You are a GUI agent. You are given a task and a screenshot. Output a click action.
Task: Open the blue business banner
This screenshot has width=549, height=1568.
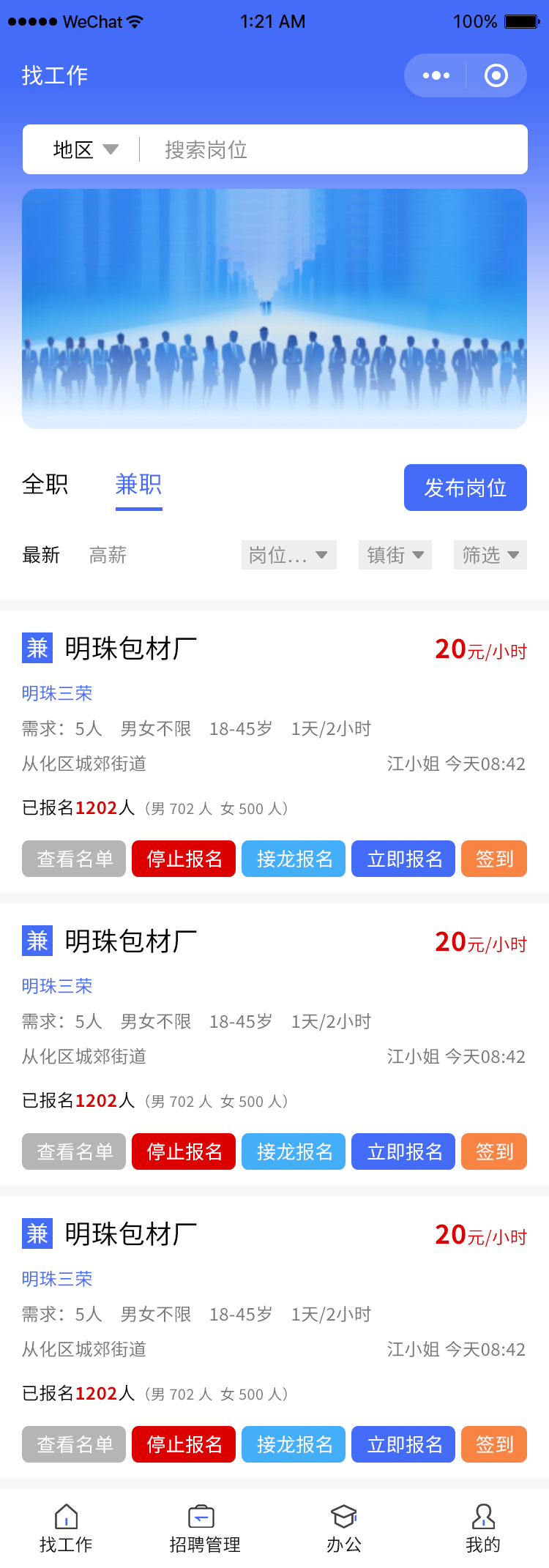click(274, 308)
